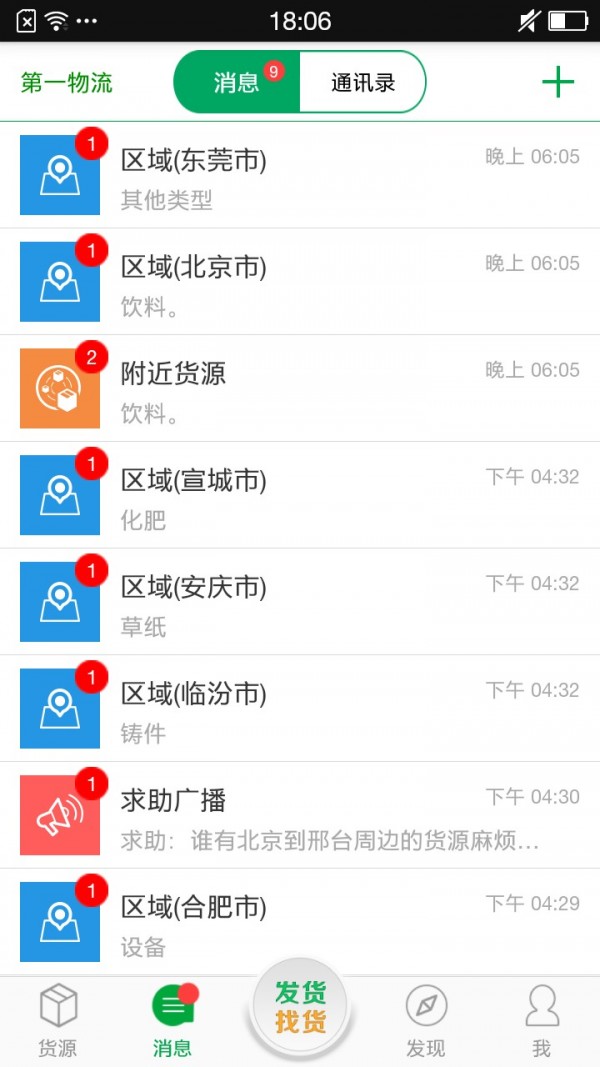This screenshot has height=1067, width=600.
Task: Go to the 货源 tab
Action: (x=58, y=1020)
